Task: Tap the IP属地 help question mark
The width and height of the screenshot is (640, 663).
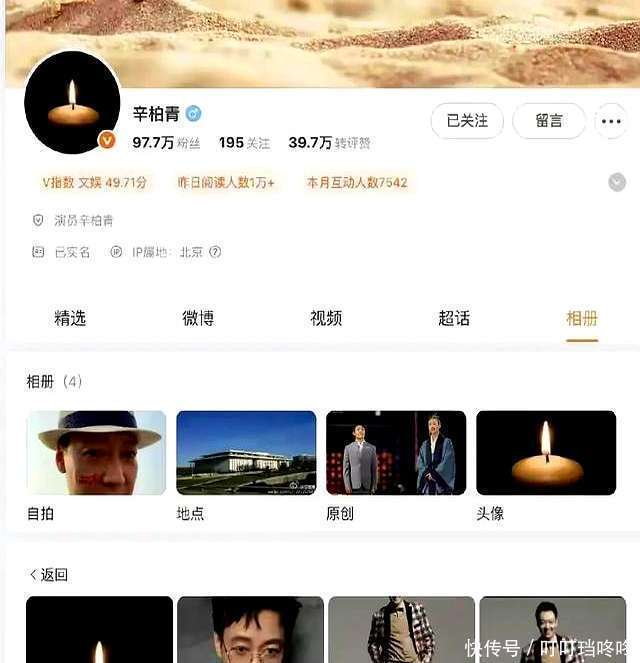Action: click(214, 253)
